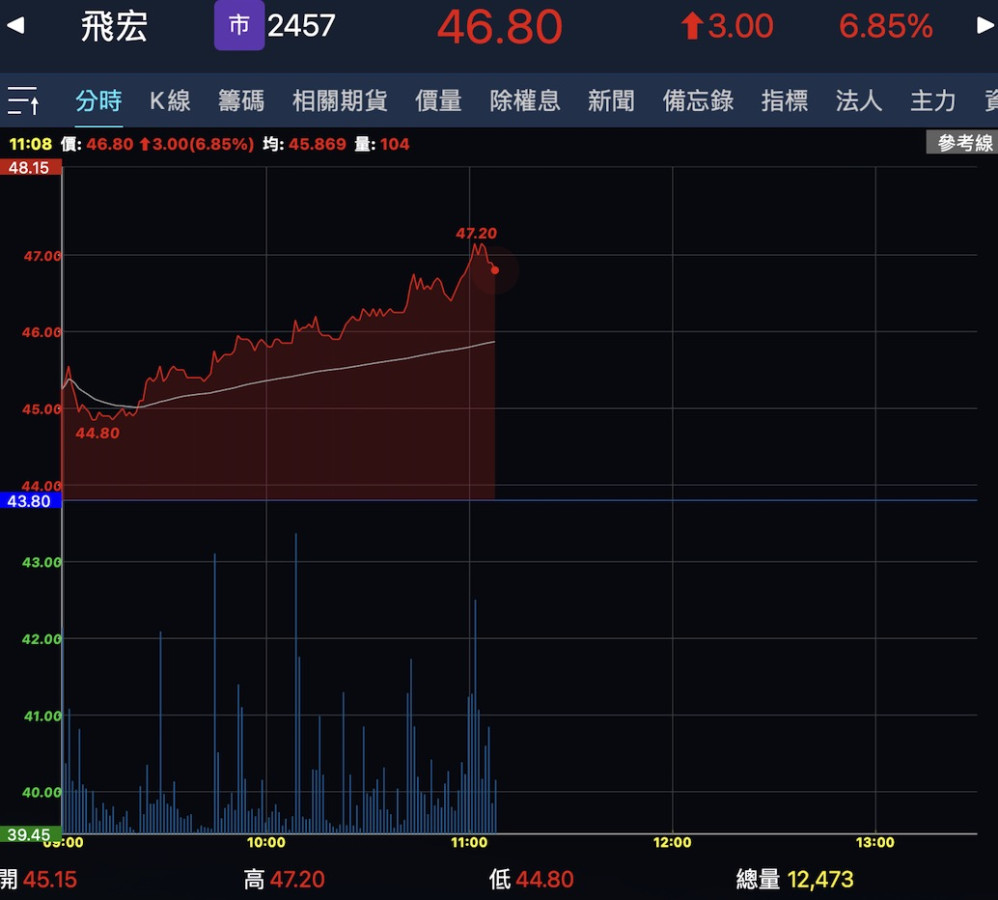
Task: Open the 主力 tab
Action: pos(932,101)
